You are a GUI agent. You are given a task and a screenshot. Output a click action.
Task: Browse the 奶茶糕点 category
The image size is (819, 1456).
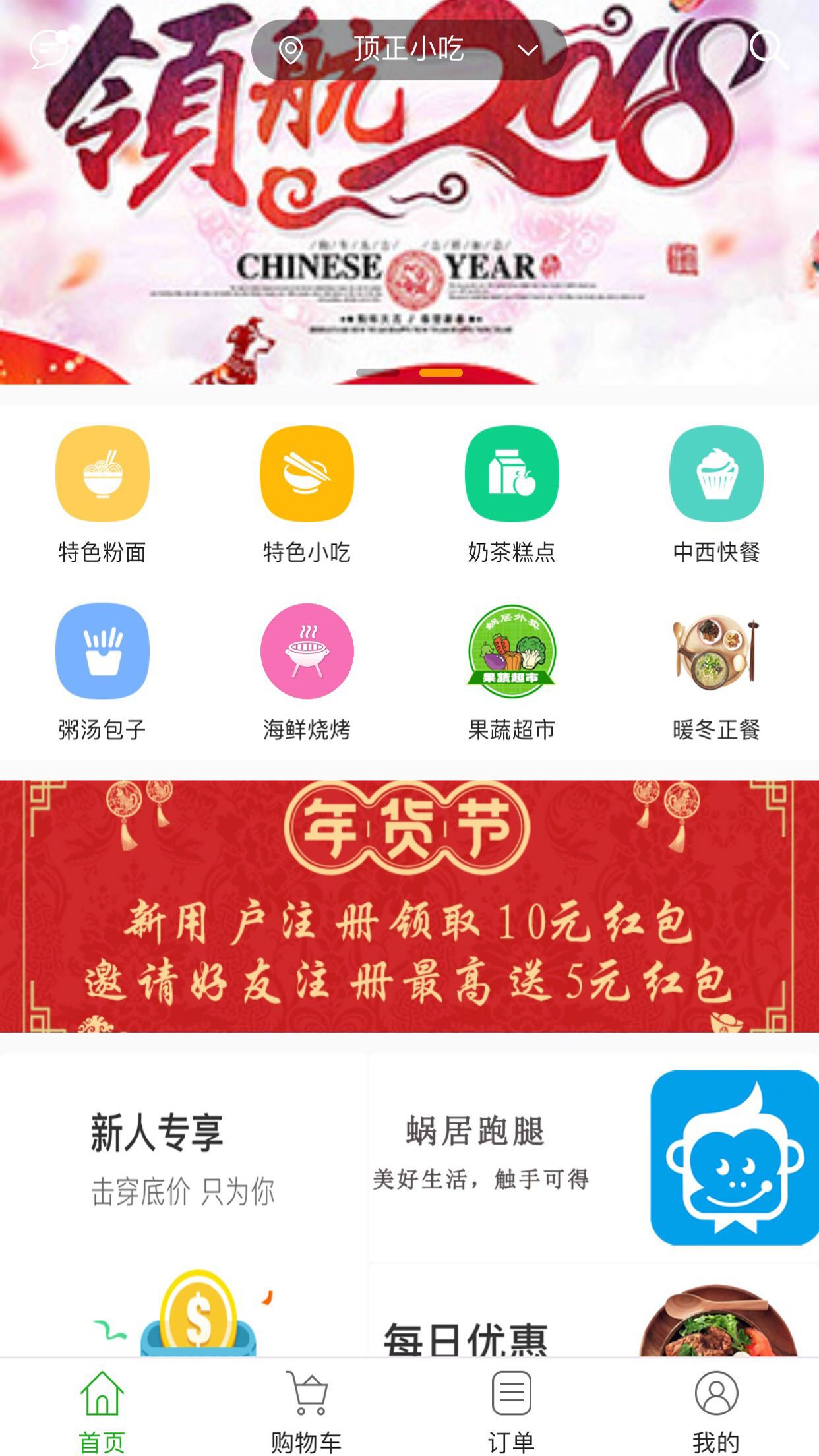[x=512, y=495]
